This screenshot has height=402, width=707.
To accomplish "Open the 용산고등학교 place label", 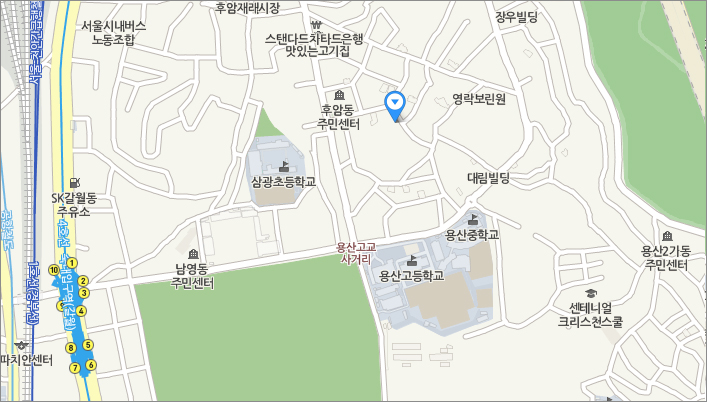I will click(x=411, y=275).
